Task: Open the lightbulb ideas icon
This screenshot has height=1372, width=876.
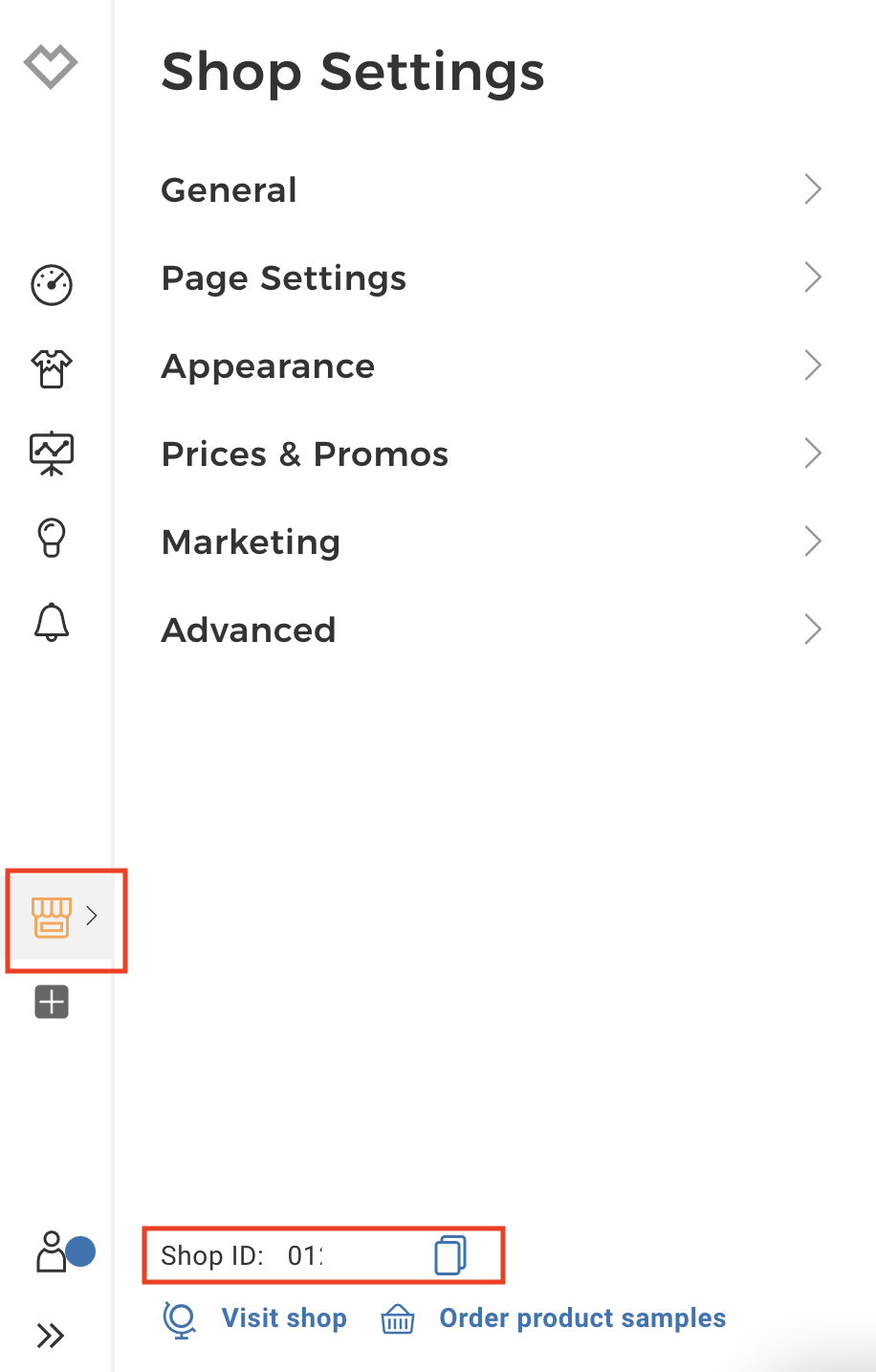Action: [x=52, y=538]
